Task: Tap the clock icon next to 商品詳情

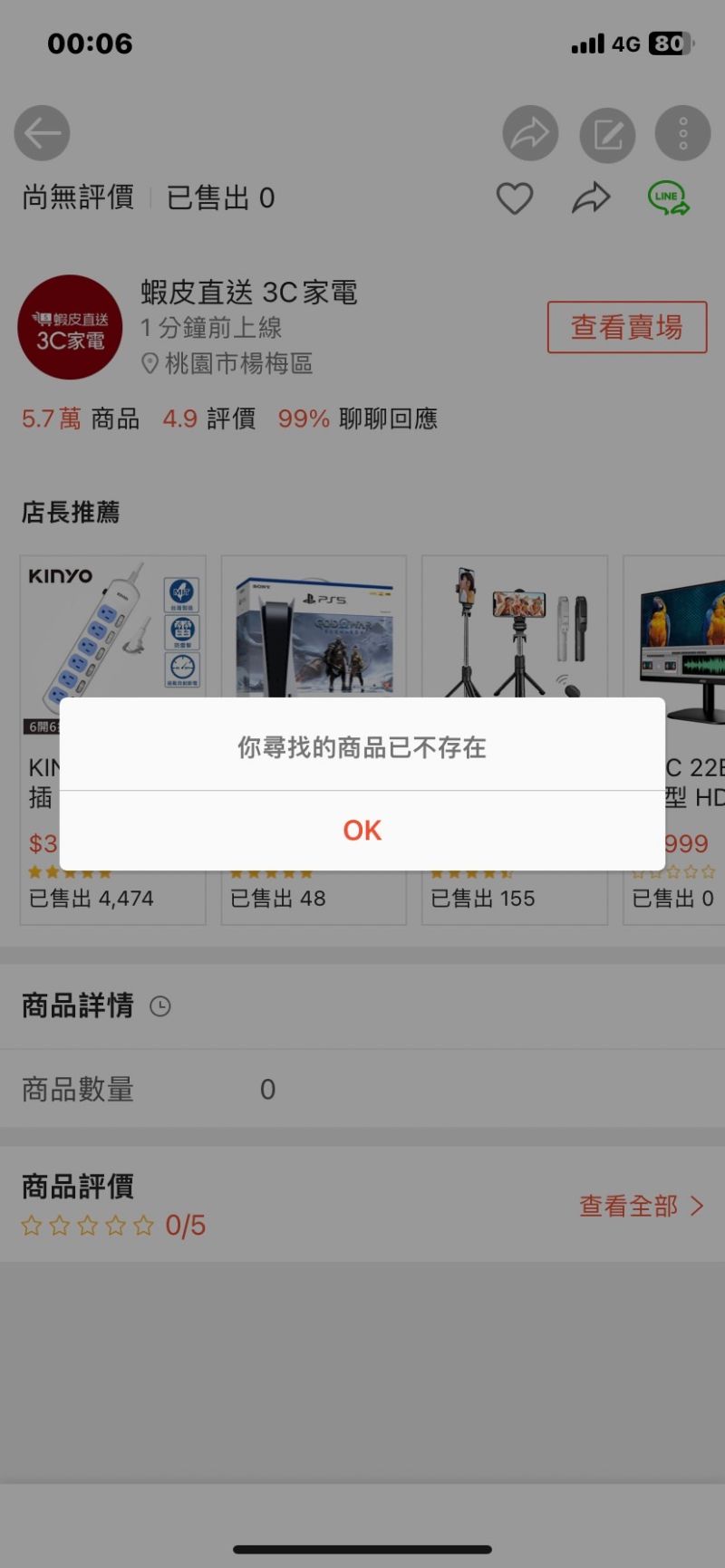Action: [x=160, y=1006]
